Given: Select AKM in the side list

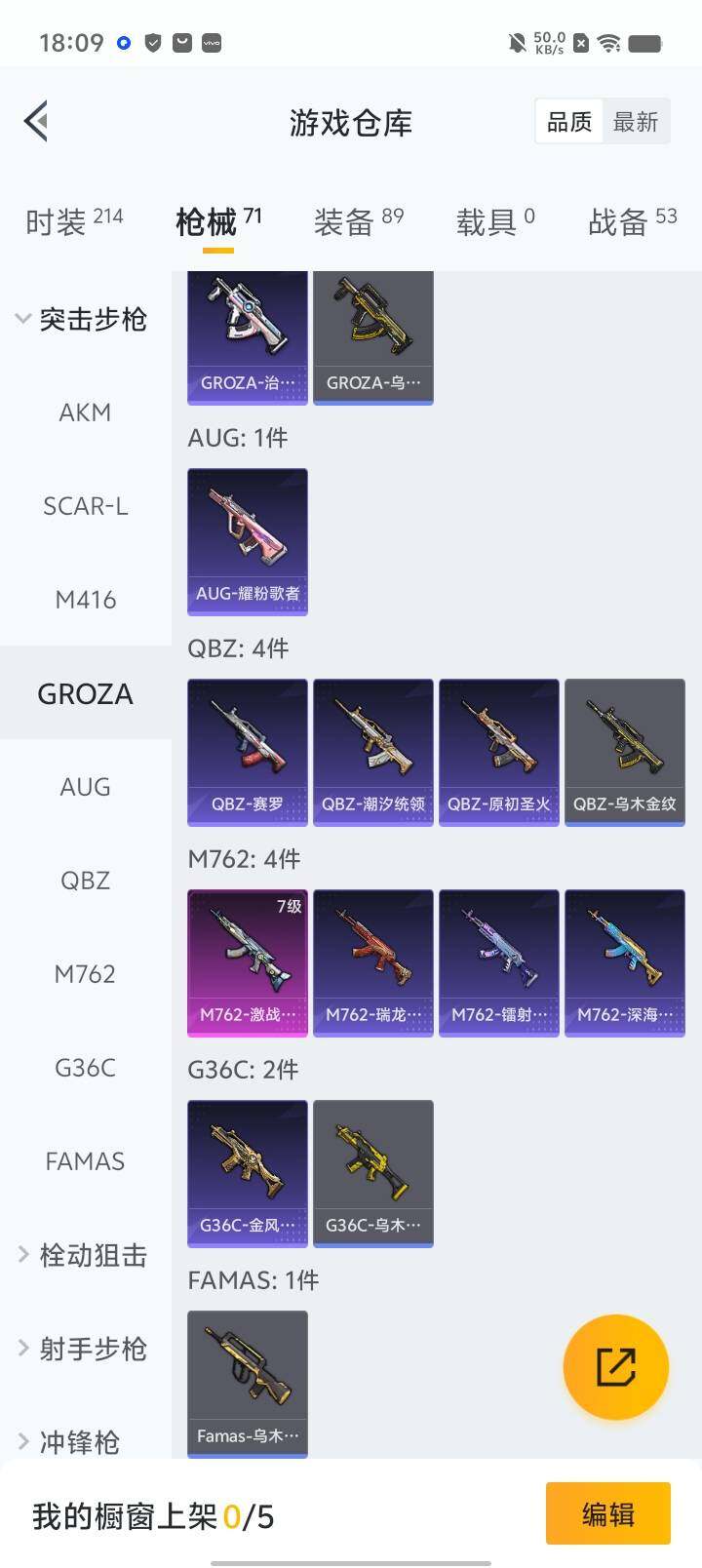Looking at the screenshot, I should click(x=85, y=412).
